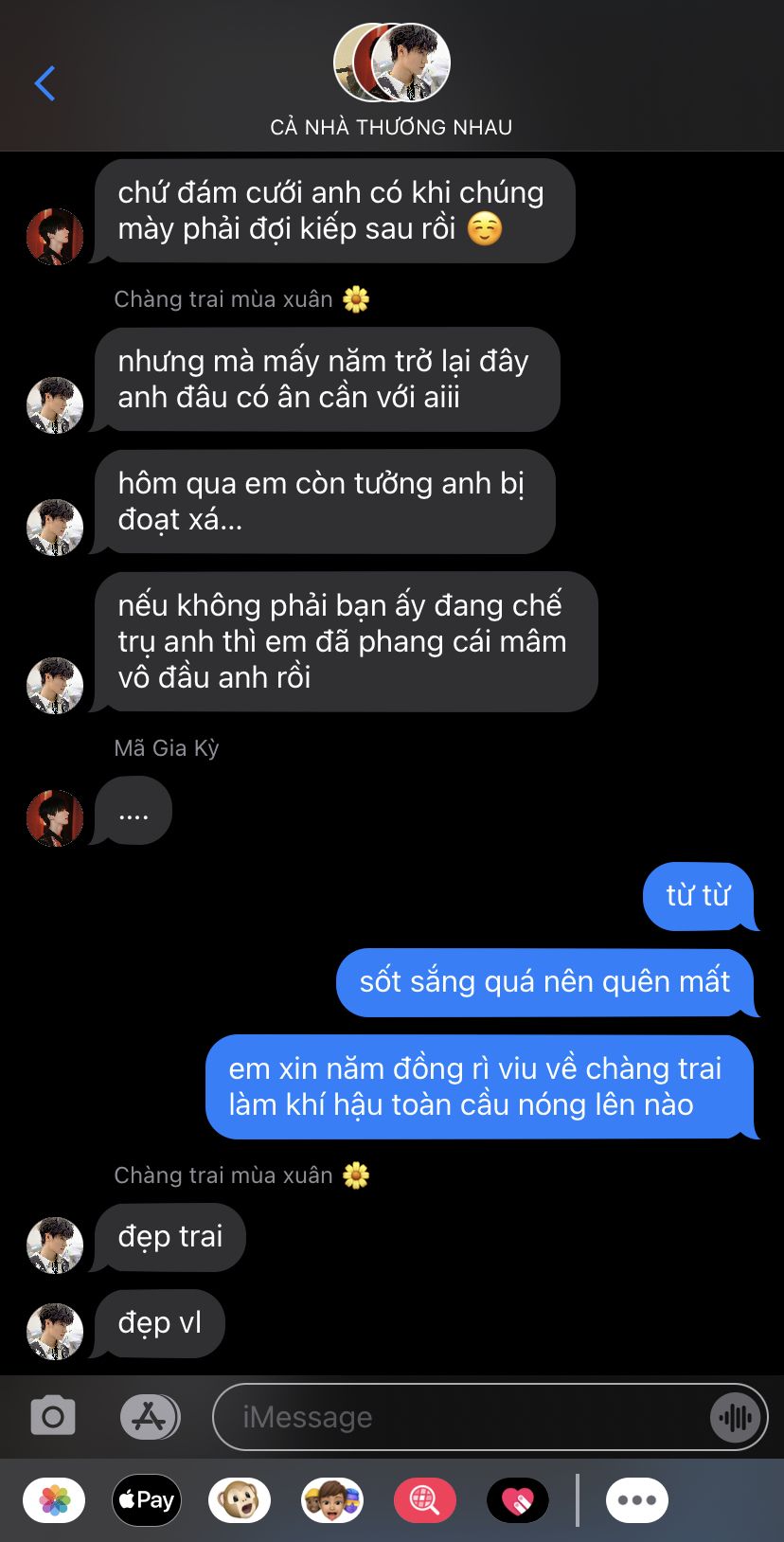Open more iMessage apps menu

pos(637,1500)
